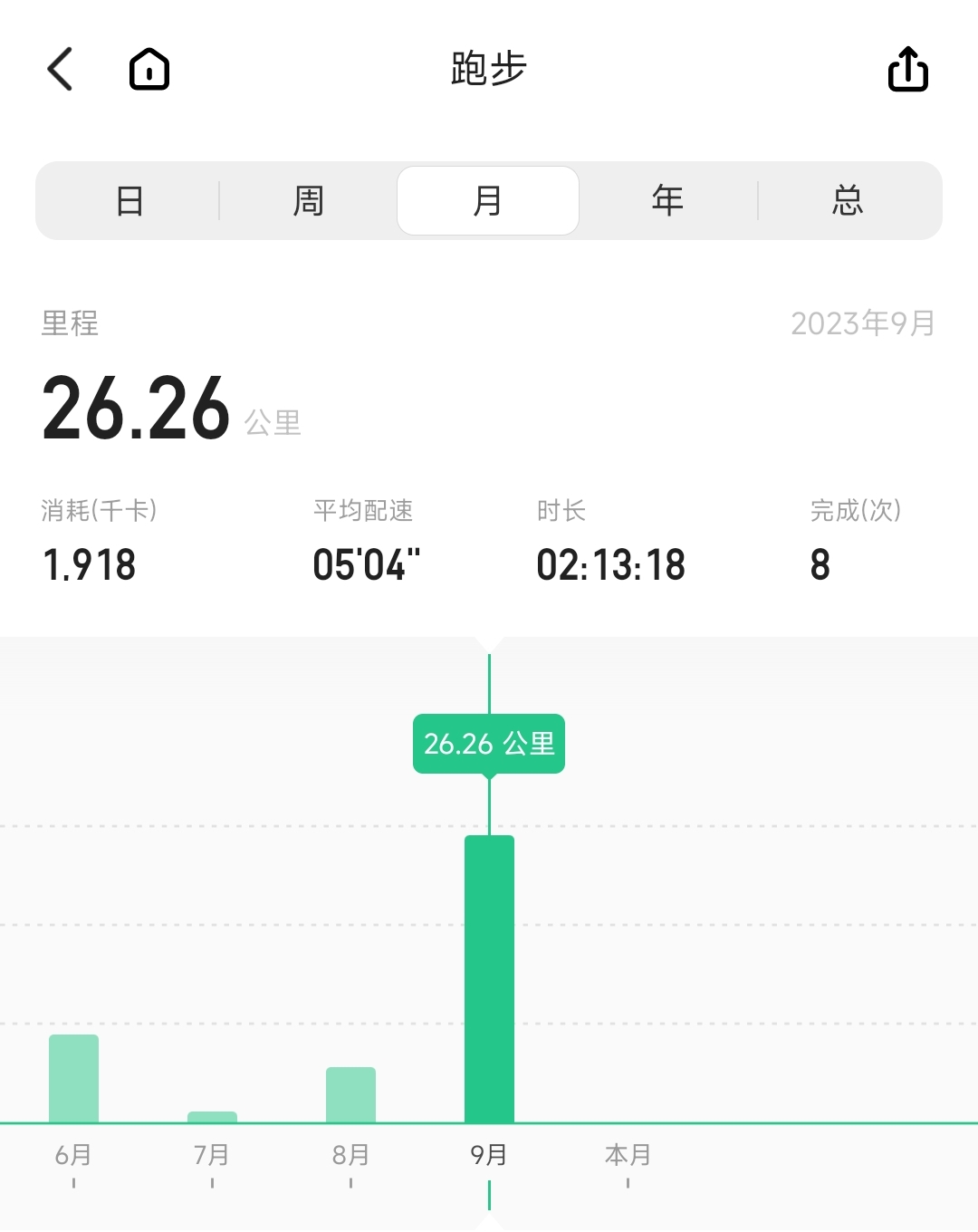Switch to the 日 tab
Image resolution: width=978 pixels, height=1232 pixels.
[x=129, y=200]
